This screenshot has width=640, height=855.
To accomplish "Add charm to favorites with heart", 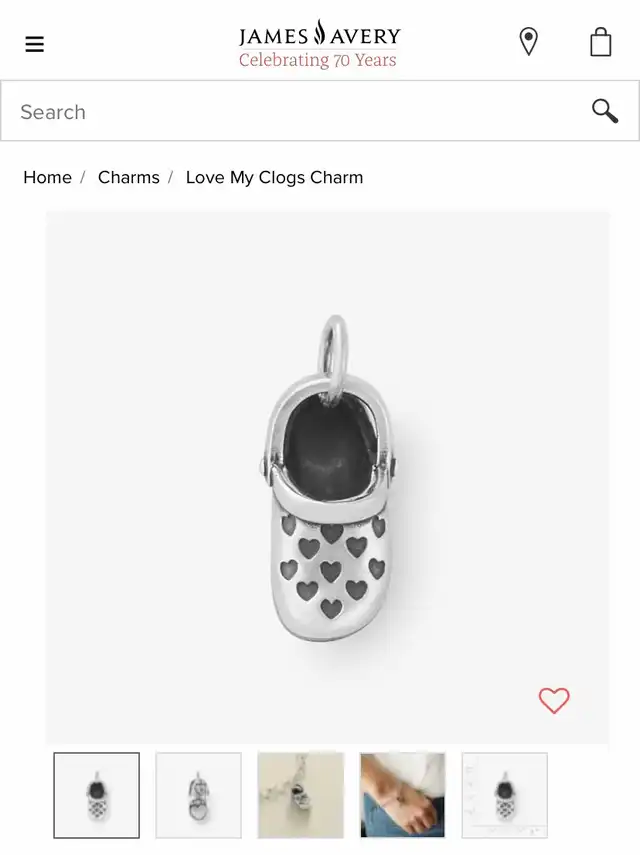I will [553, 700].
